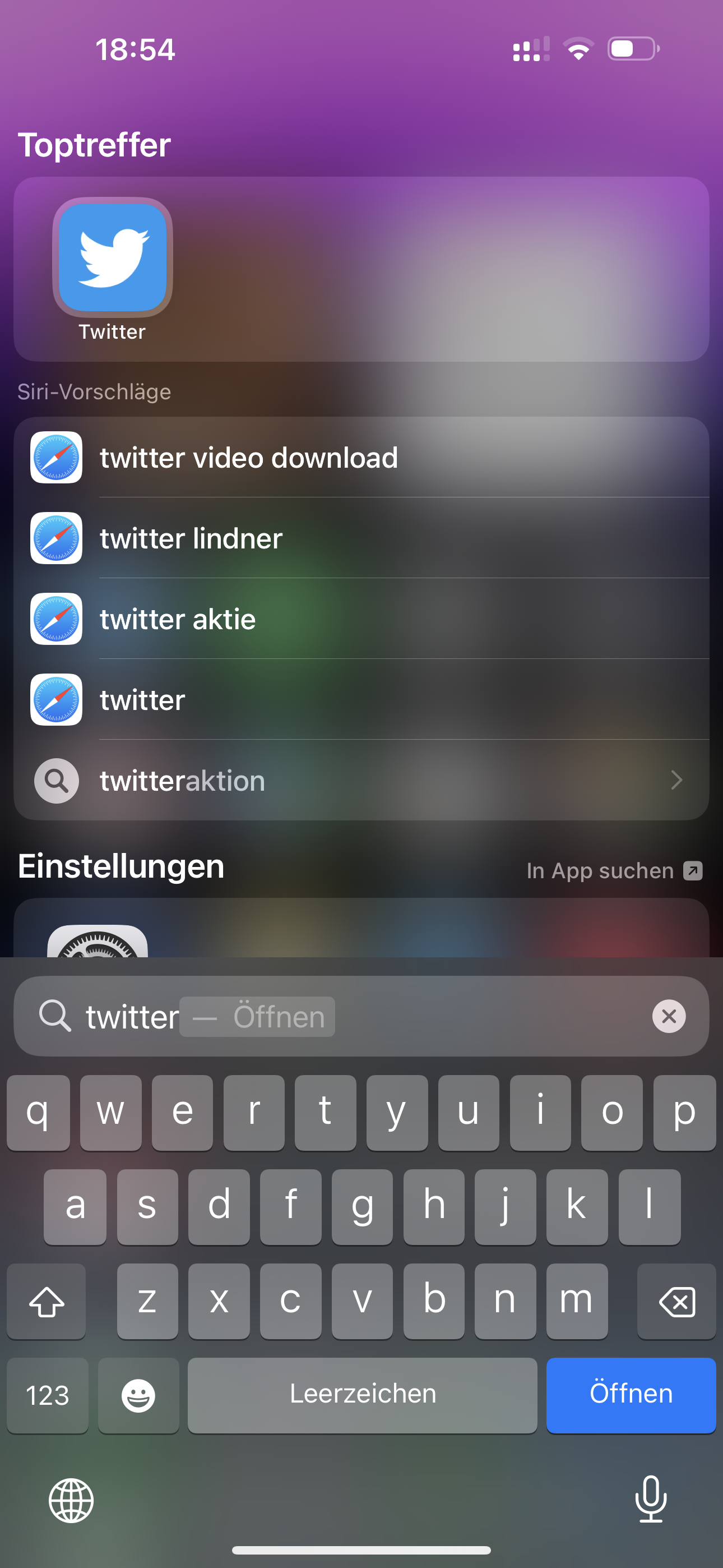723x1568 pixels.
Task: Start dictation with the microphone
Action: 651,1498
